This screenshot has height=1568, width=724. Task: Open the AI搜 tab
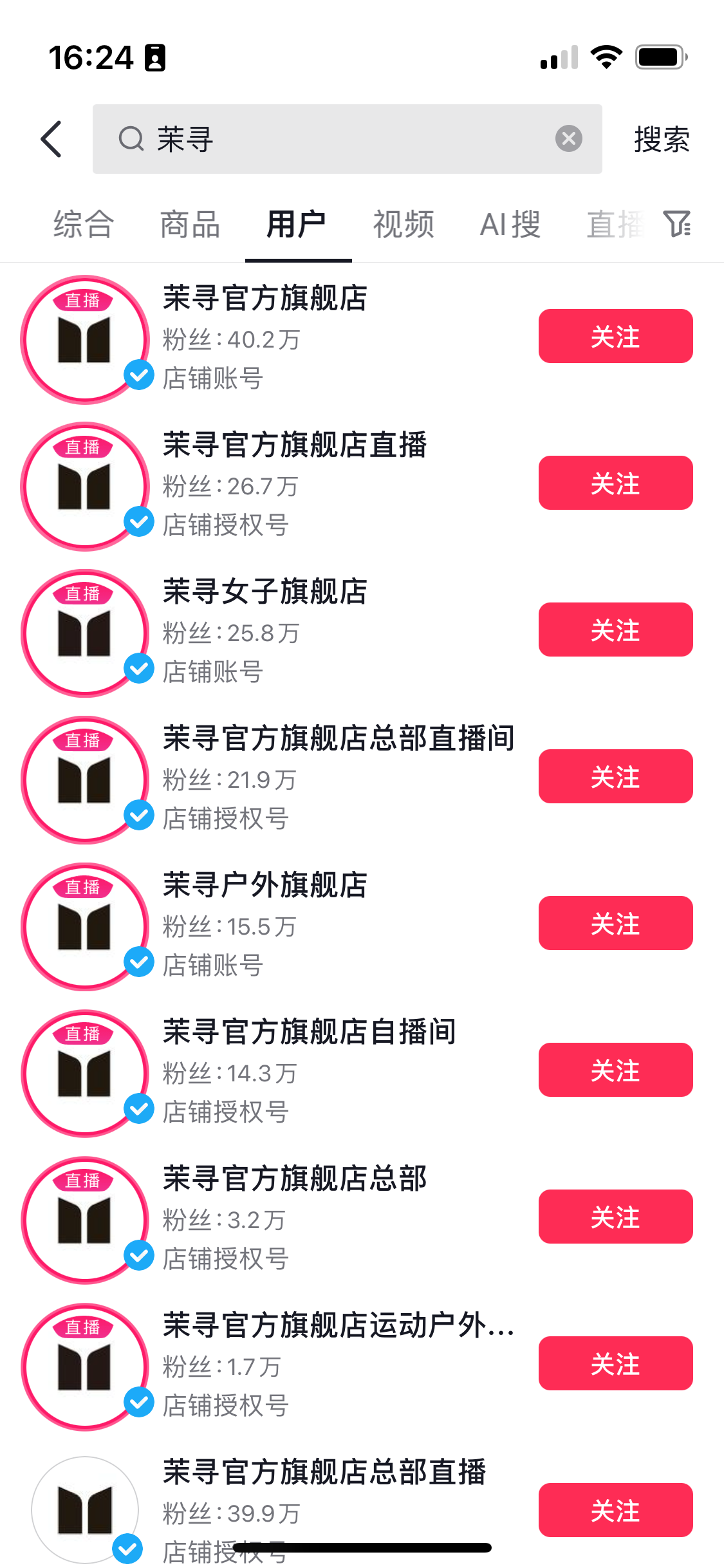510,225
